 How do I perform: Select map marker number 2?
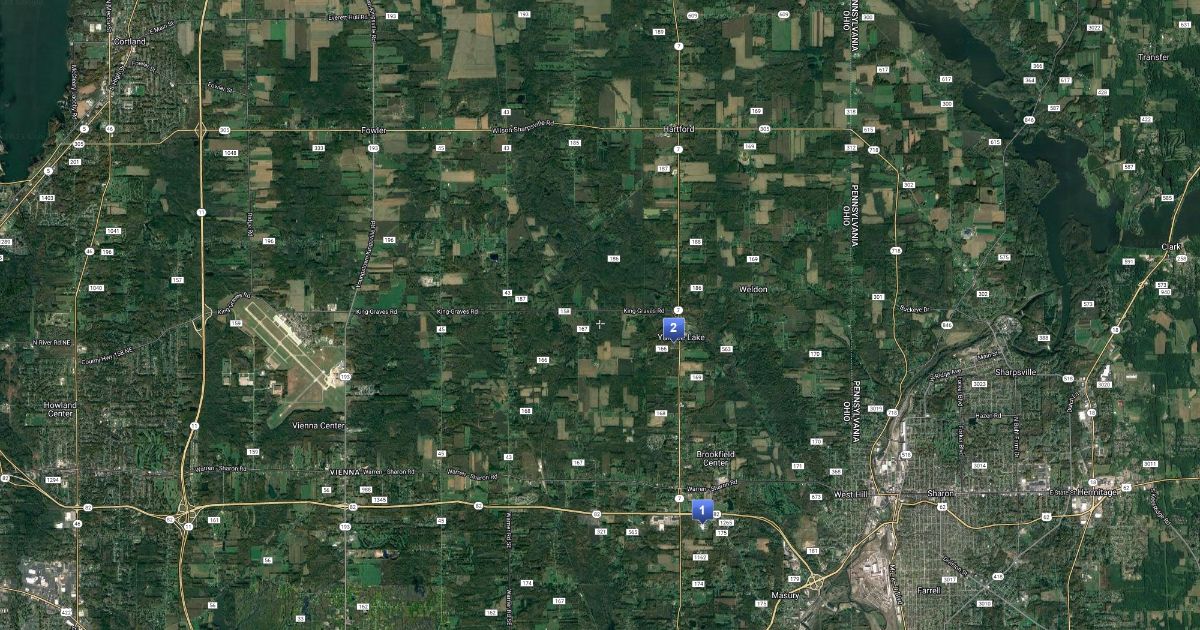pos(674,327)
